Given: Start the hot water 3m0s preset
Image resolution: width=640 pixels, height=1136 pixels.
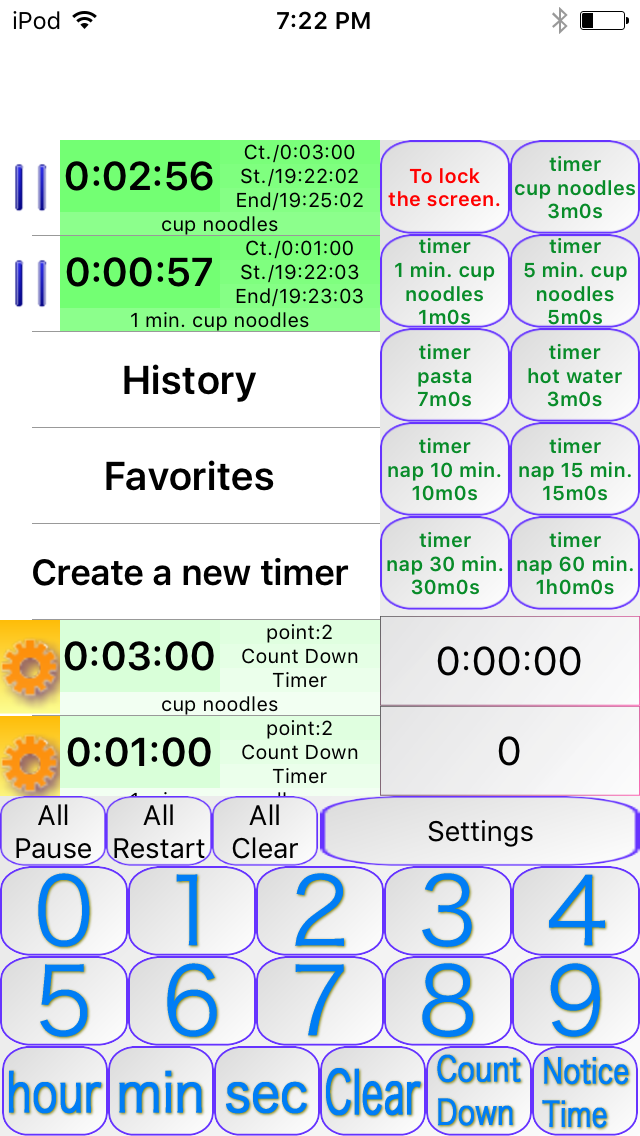Looking at the screenshot, I should point(575,375).
